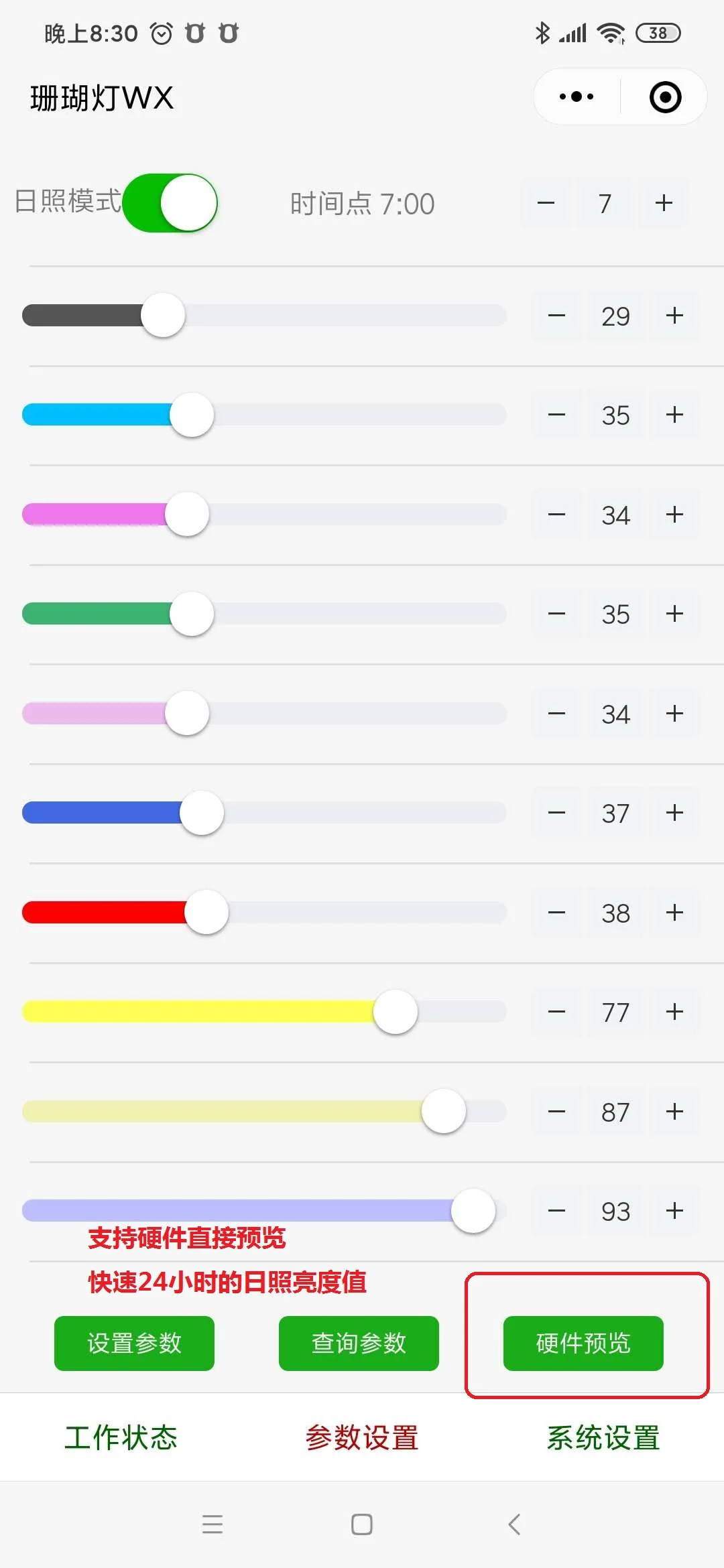Increase the blue channel value 37

(674, 813)
